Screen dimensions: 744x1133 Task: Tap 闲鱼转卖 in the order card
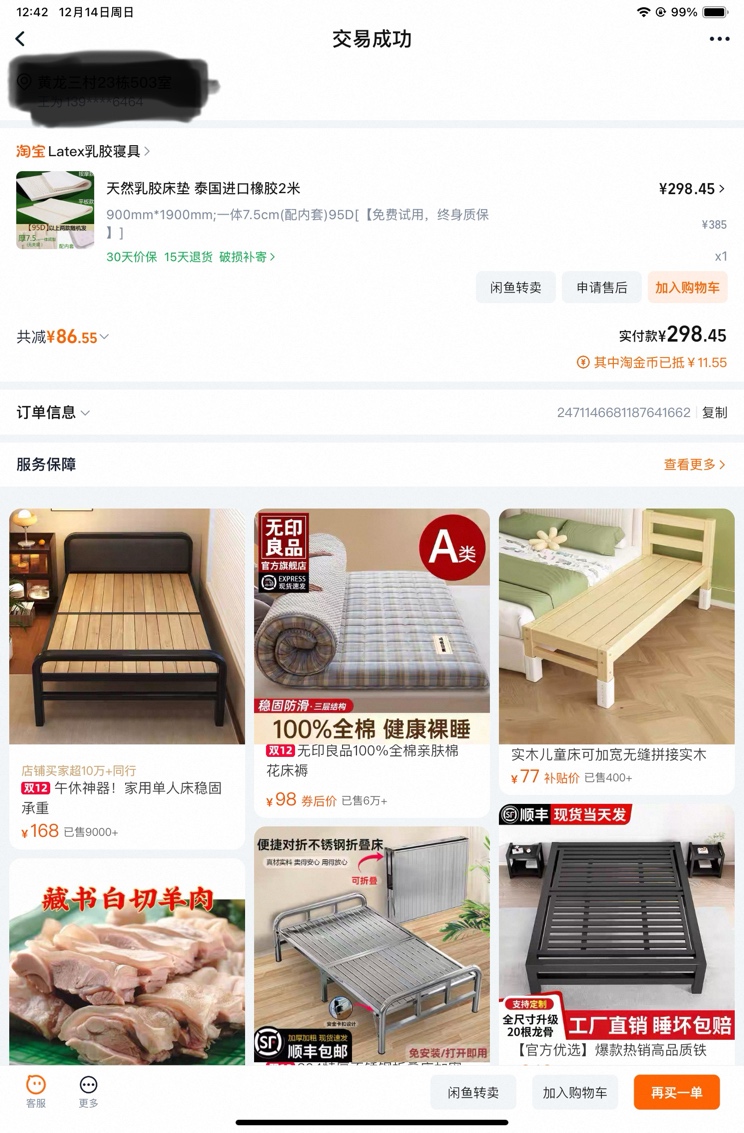pos(515,287)
